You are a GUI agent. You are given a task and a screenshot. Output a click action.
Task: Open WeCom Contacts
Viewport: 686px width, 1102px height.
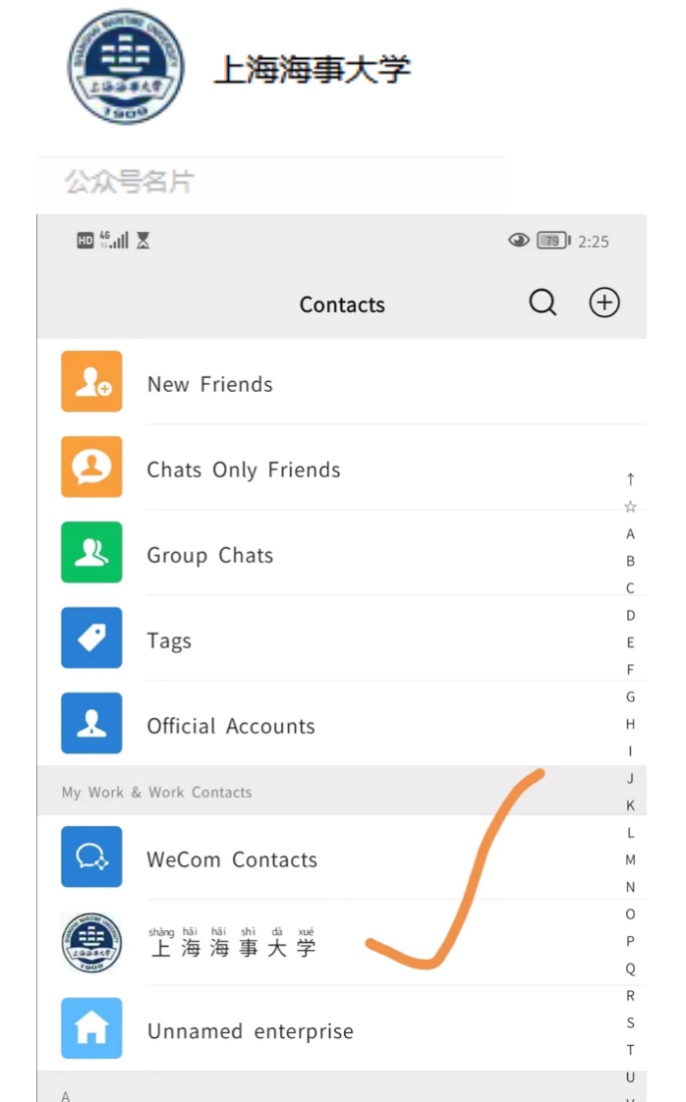pyautogui.click(x=342, y=857)
